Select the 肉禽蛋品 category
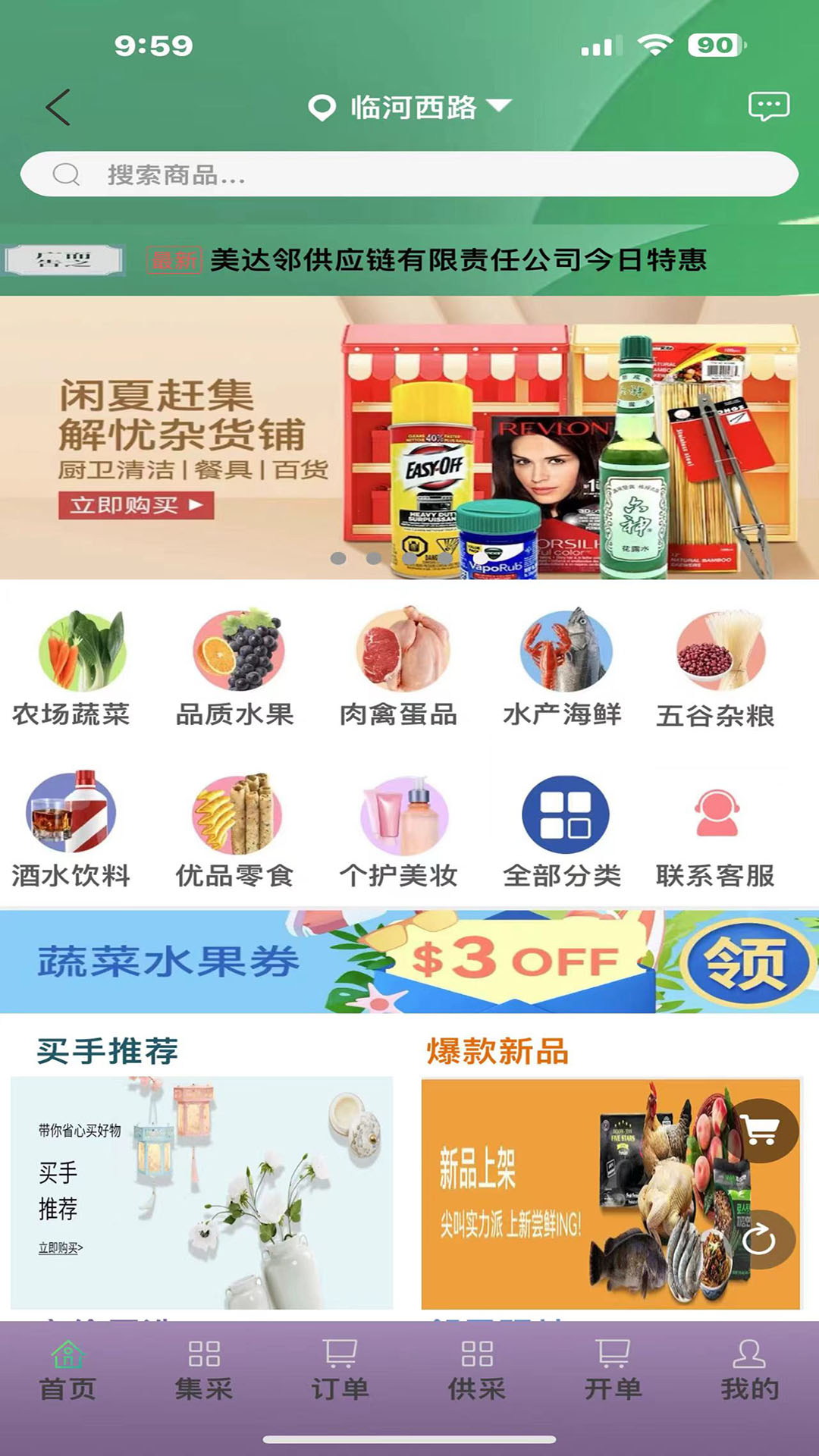 (399, 669)
